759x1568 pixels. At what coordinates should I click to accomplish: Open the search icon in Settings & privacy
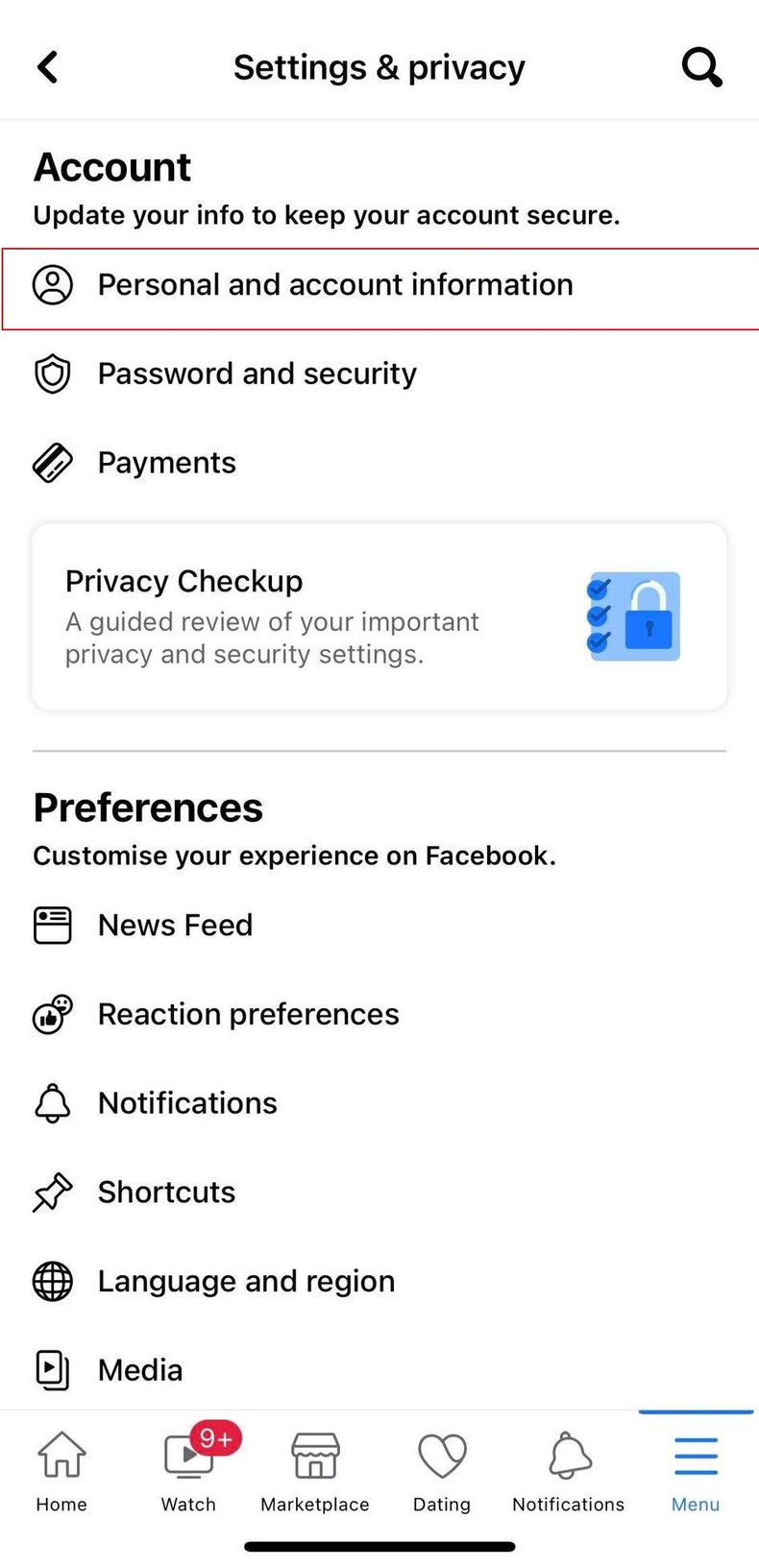[x=700, y=66]
